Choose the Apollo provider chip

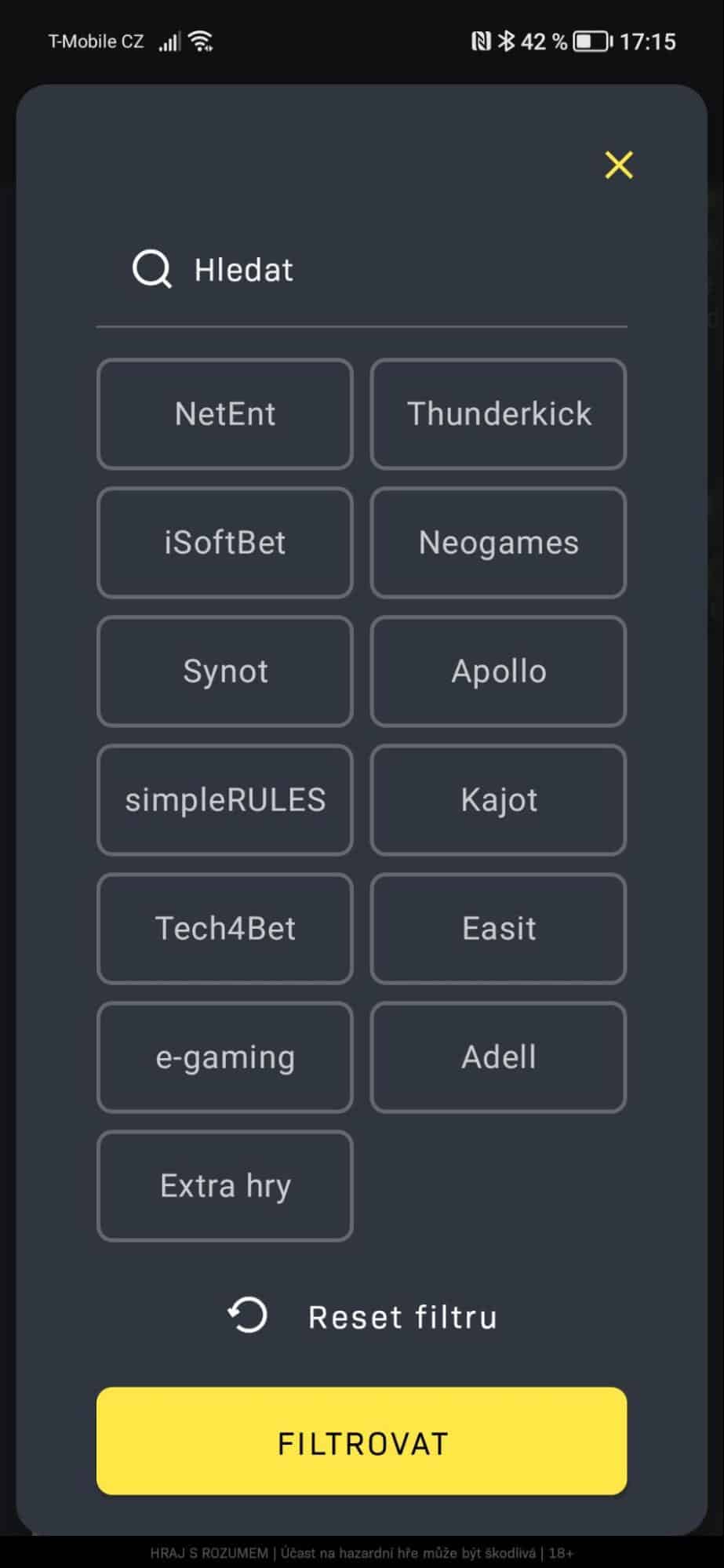(498, 671)
